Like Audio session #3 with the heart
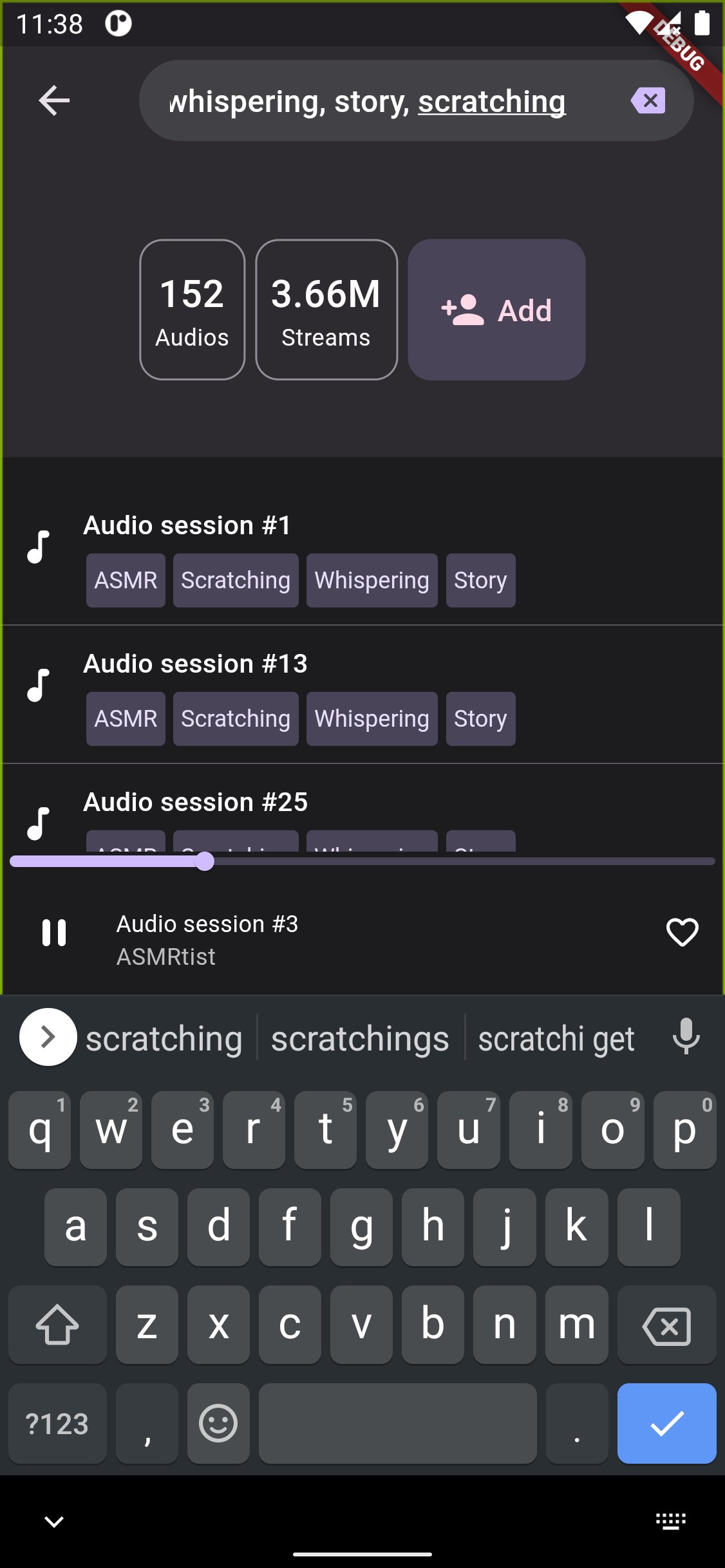The width and height of the screenshot is (725, 1568). (682, 933)
